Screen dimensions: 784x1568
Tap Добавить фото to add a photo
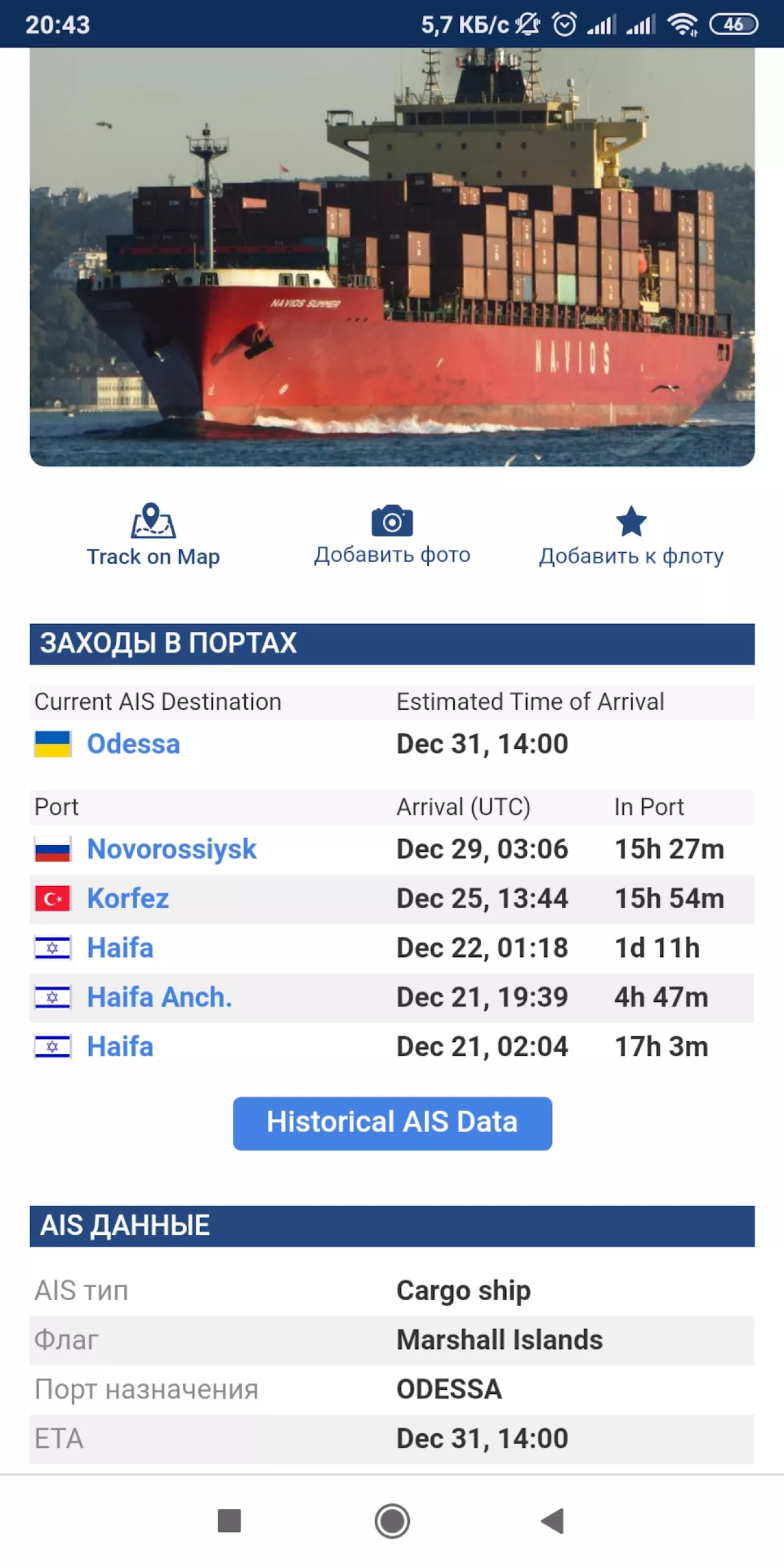tap(392, 536)
